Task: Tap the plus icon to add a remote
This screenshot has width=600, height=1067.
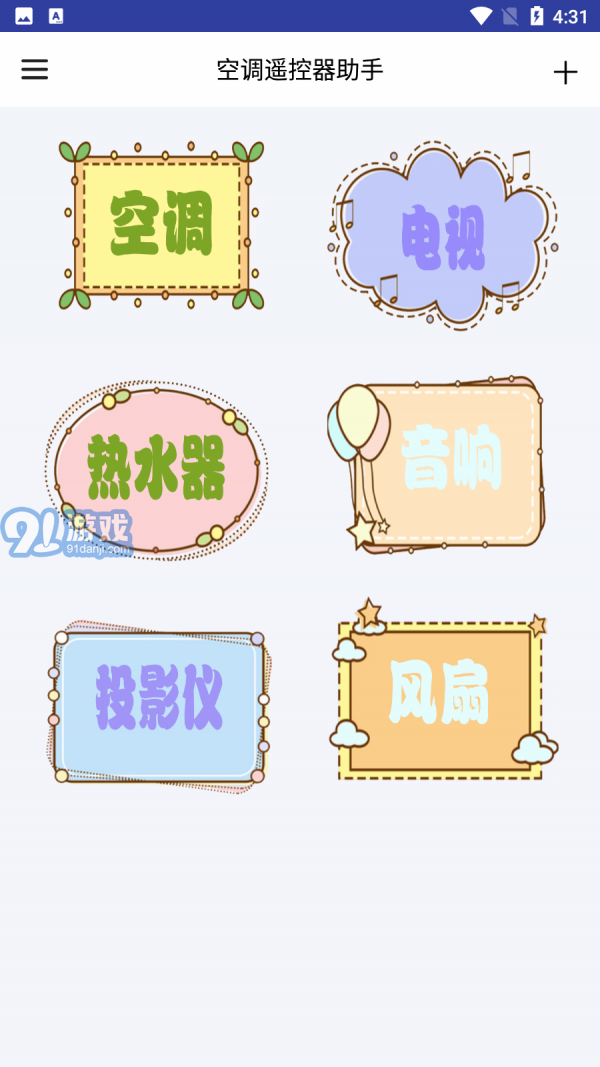Action: [x=565, y=72]
